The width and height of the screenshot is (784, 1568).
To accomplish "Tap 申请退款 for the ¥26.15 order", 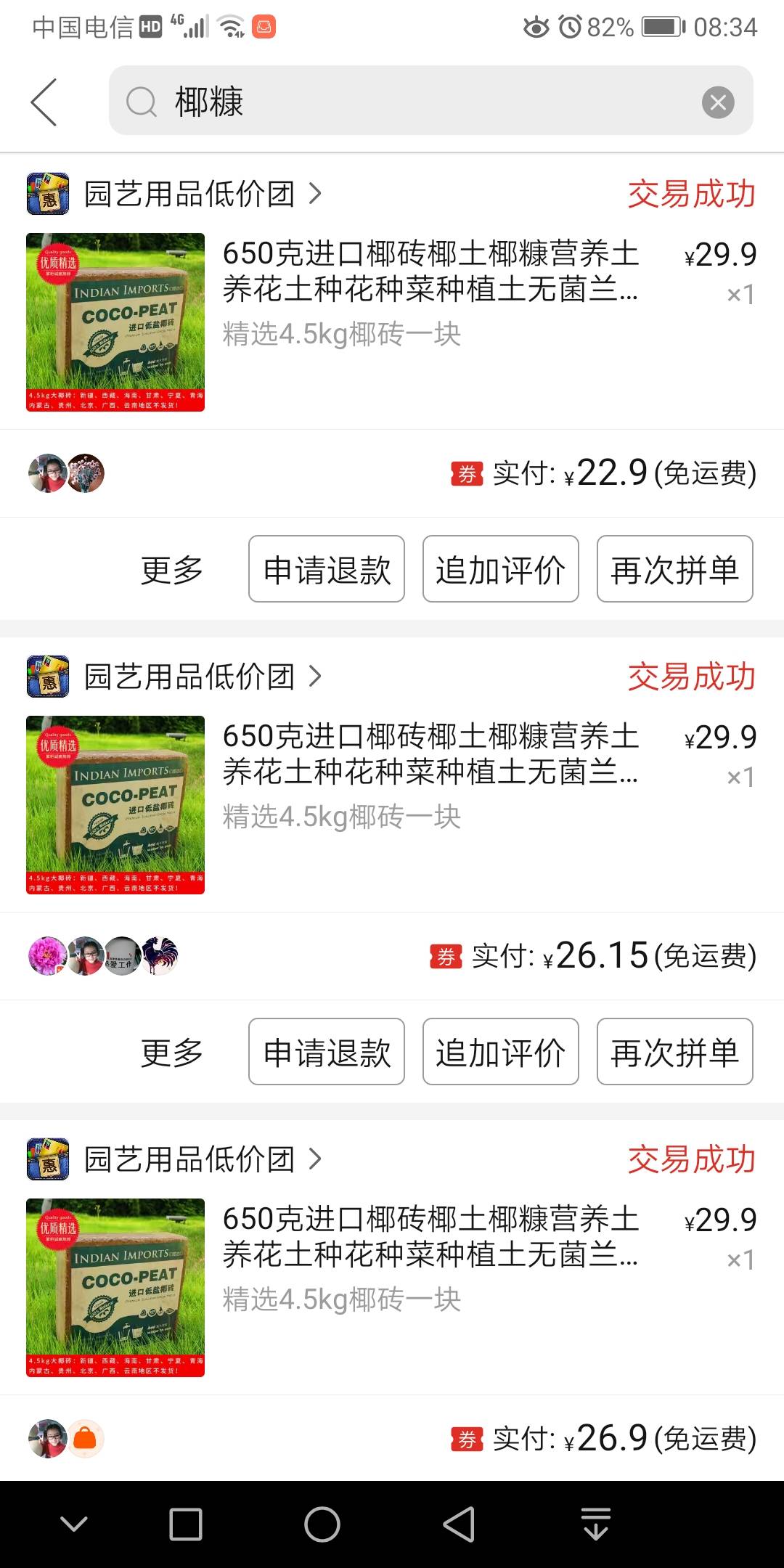I will [327, 1052].
